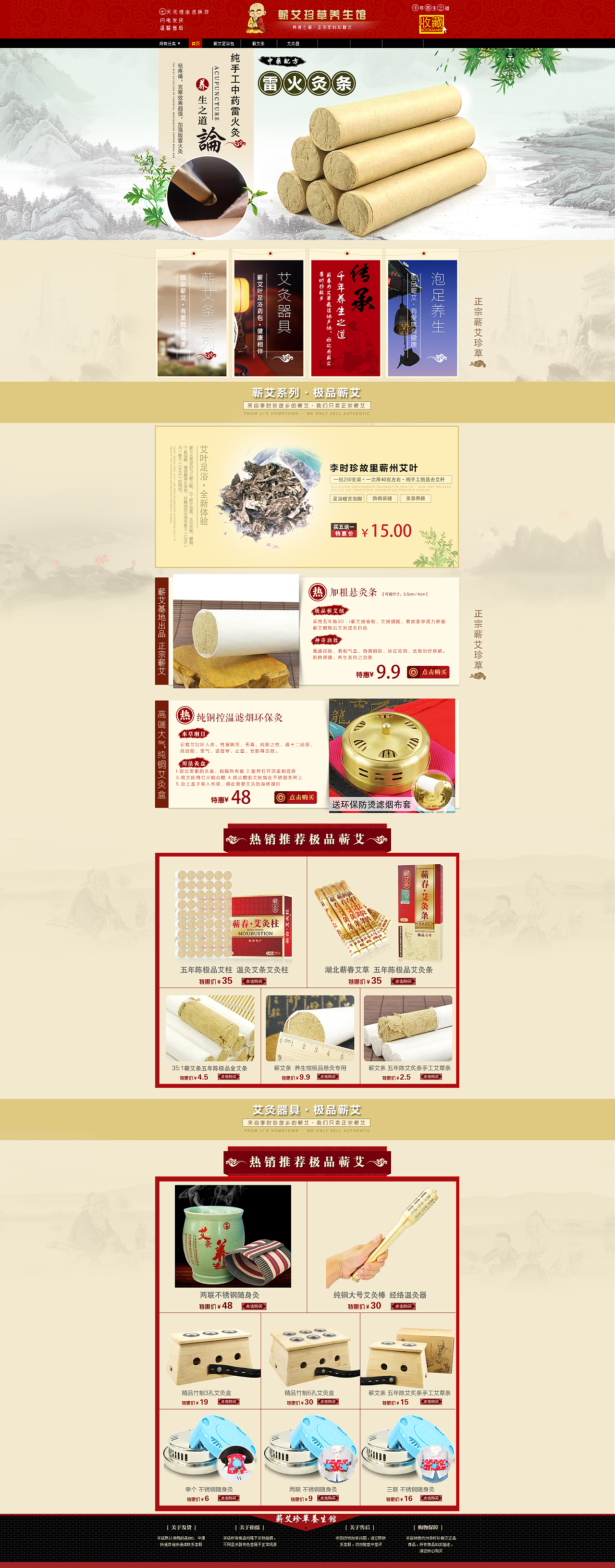Open the 两联不锈钢随身灸 ¥48 product image

(233, 1235)
